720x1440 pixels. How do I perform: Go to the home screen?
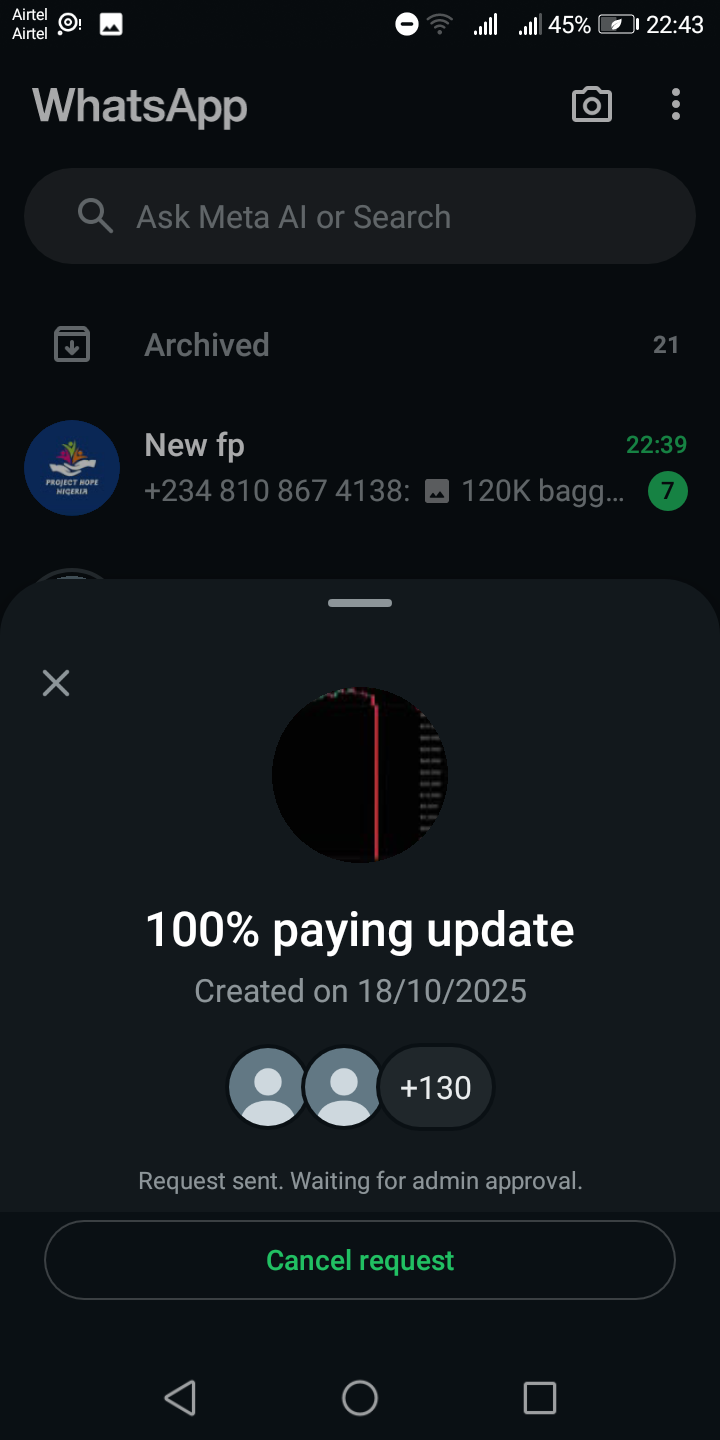(360, 1397)
